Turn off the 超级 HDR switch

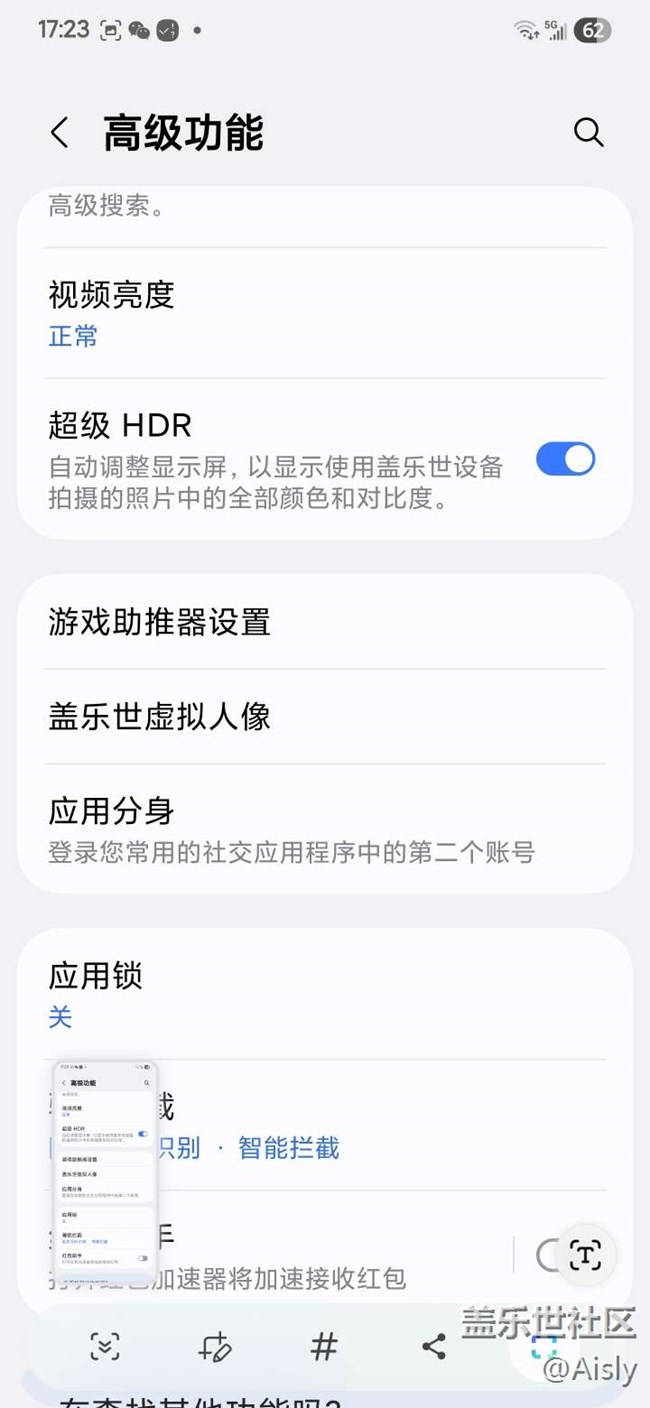[x=565, y=460]
